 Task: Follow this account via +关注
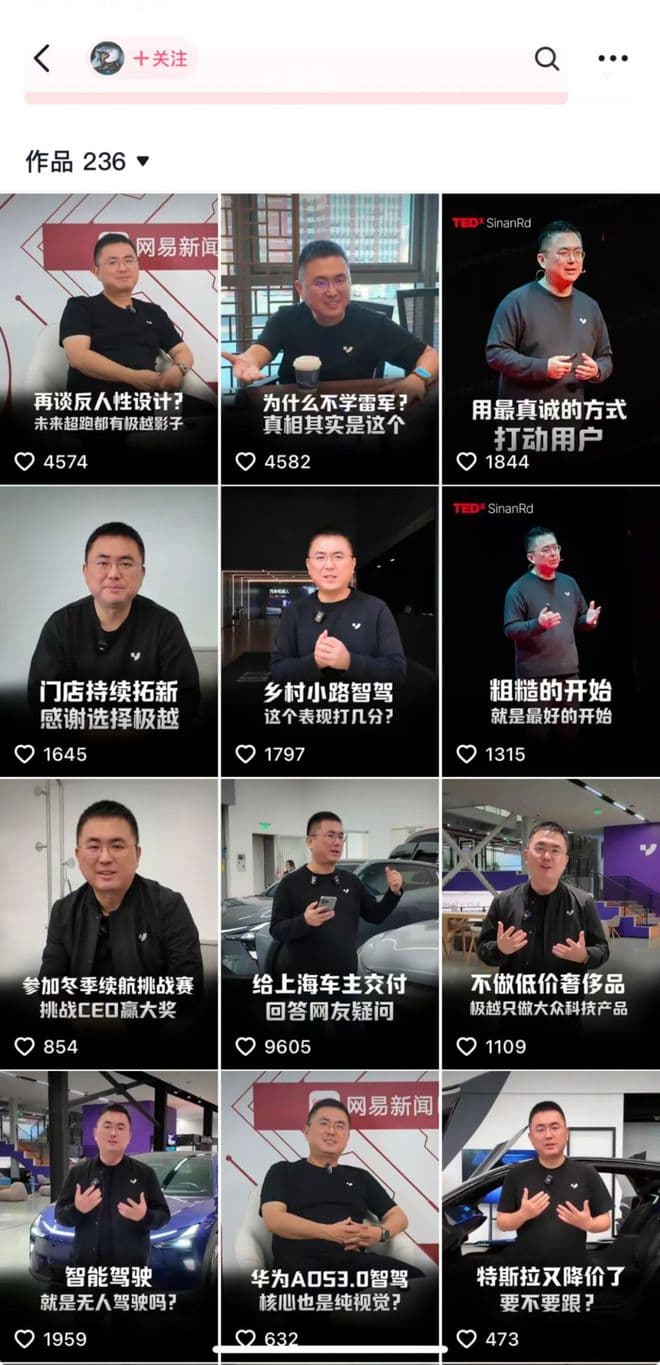click(x=160, y=58)
